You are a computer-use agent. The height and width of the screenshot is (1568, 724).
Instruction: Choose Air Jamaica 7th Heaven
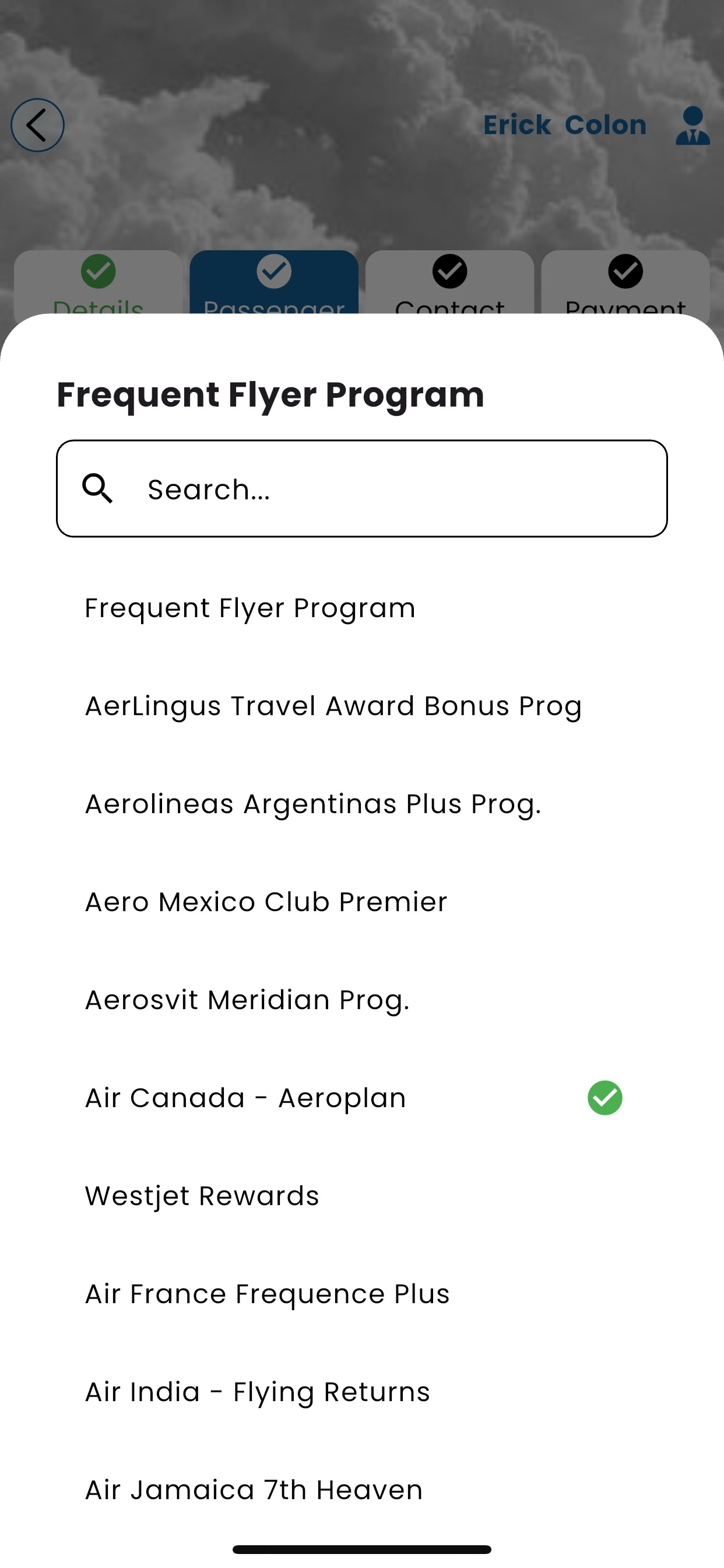click(362, 1490)
